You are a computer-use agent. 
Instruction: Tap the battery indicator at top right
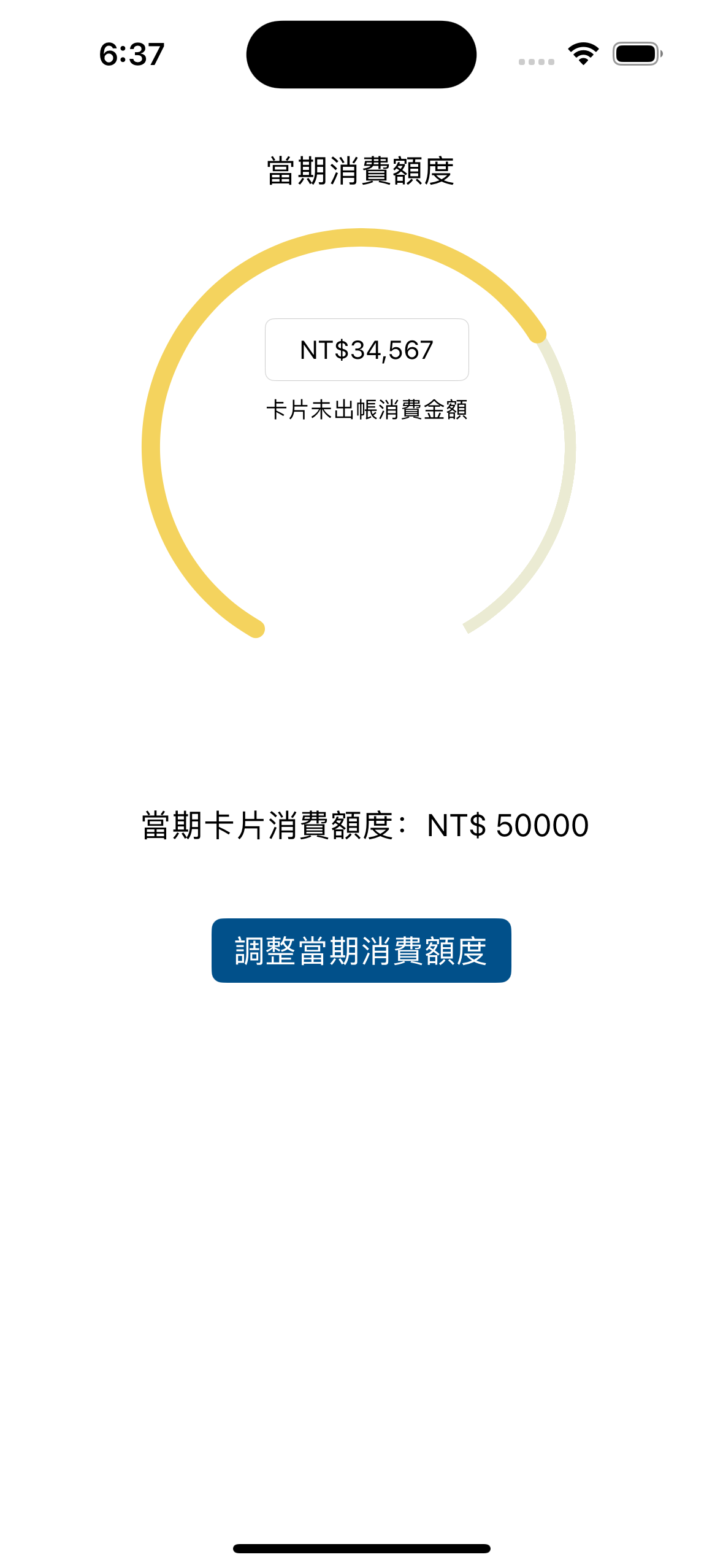[x=635, y=54]
